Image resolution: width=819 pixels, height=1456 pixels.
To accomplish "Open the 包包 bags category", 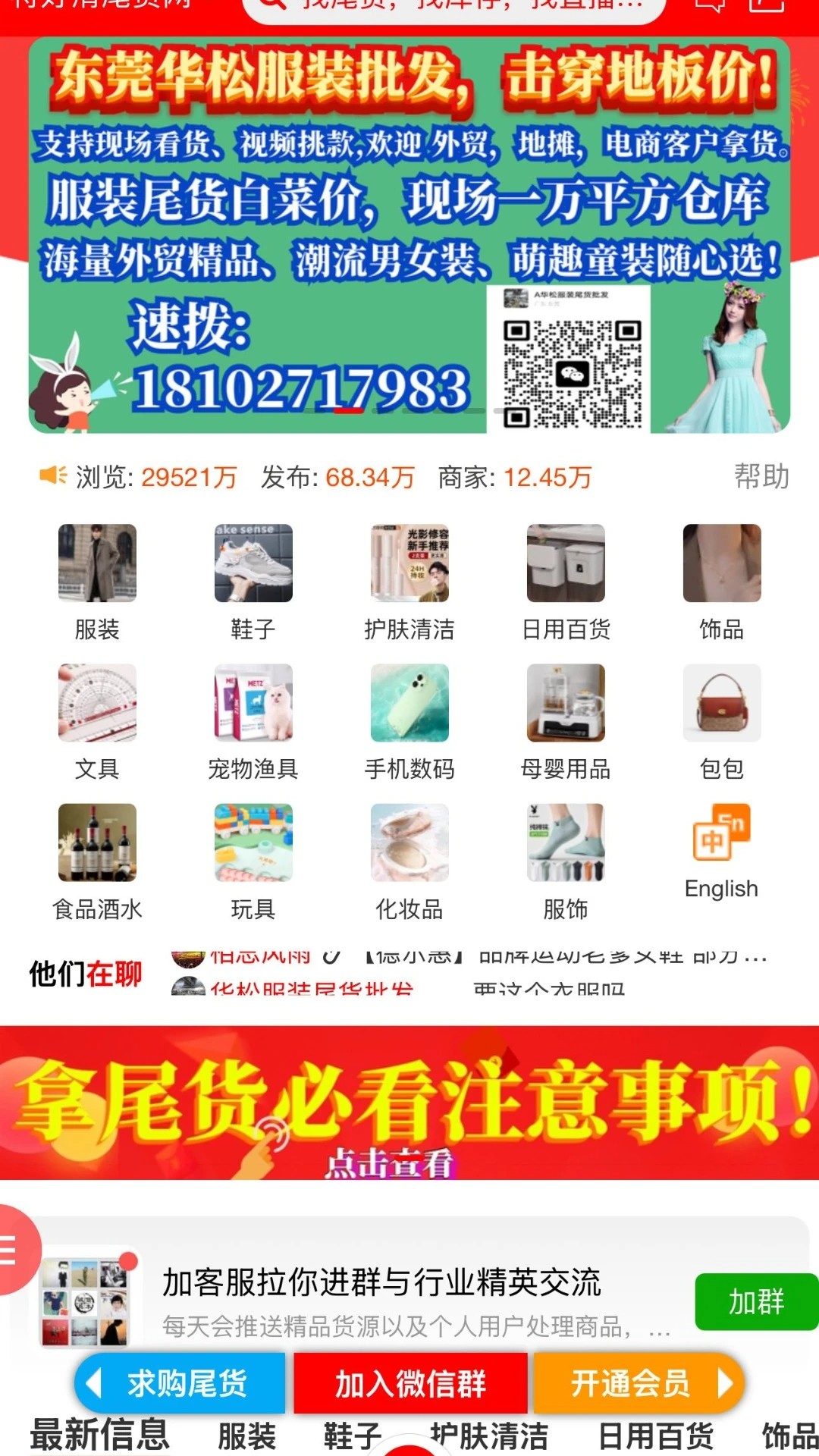I will [x=721, y=722].
